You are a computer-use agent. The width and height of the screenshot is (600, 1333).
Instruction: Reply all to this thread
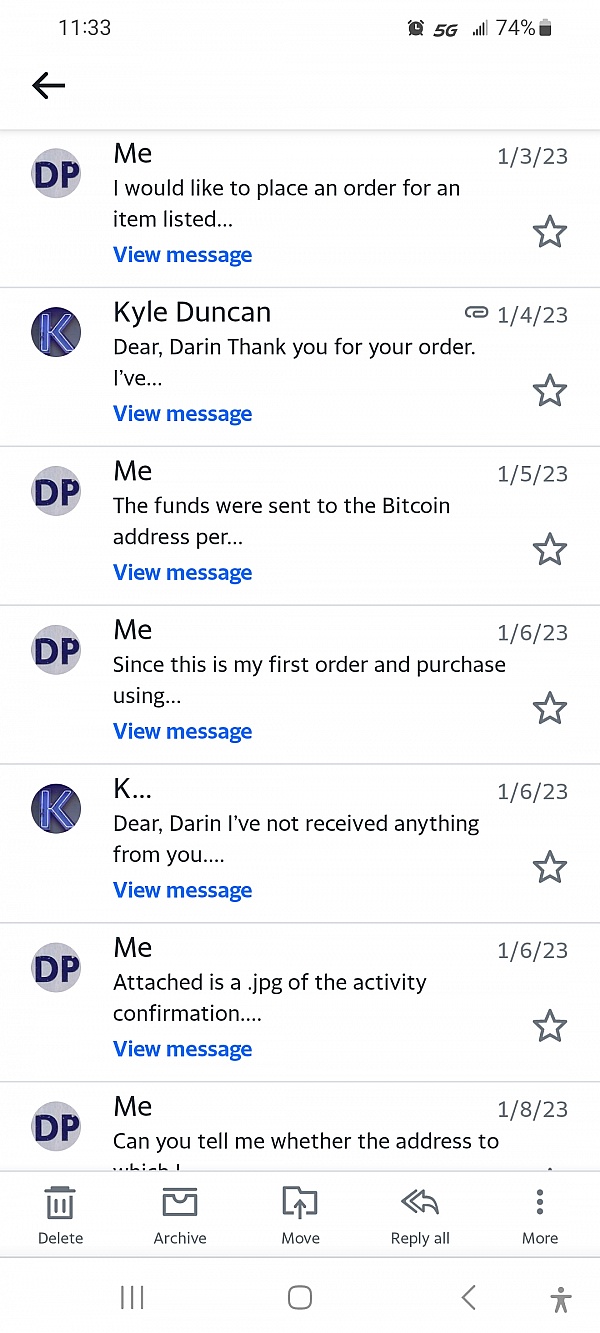[x=420, y=1215]
